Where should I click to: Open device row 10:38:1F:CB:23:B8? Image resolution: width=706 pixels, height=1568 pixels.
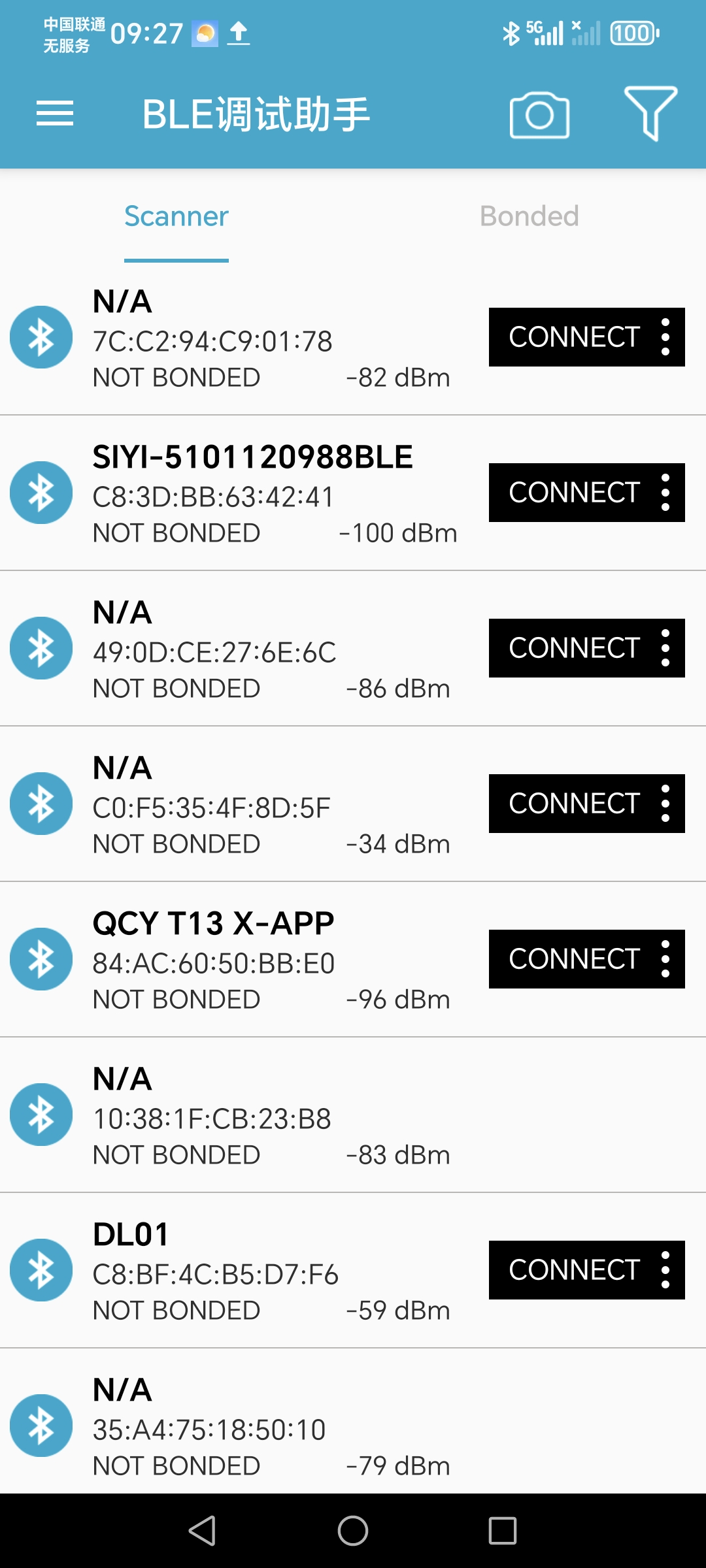point(353,1115)
